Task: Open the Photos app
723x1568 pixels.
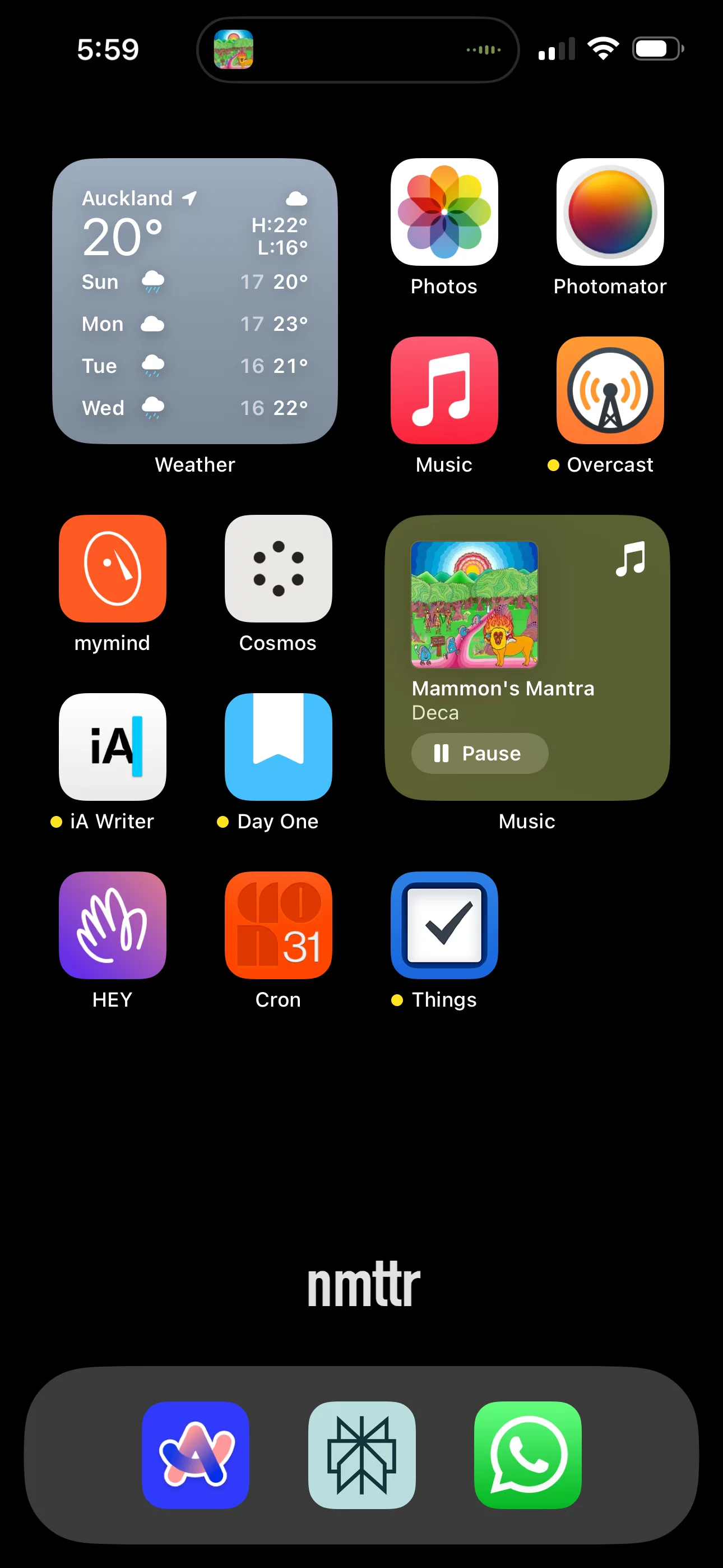Action: (x=444, y=212)
